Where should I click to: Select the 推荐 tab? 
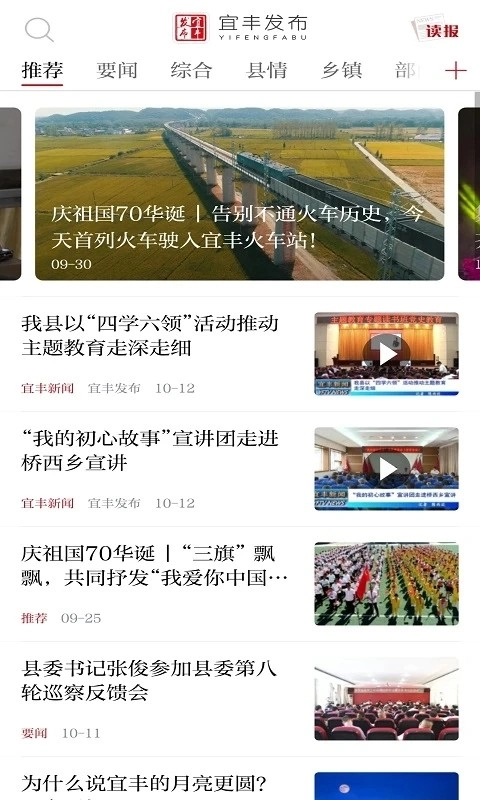tap(42, 70)
